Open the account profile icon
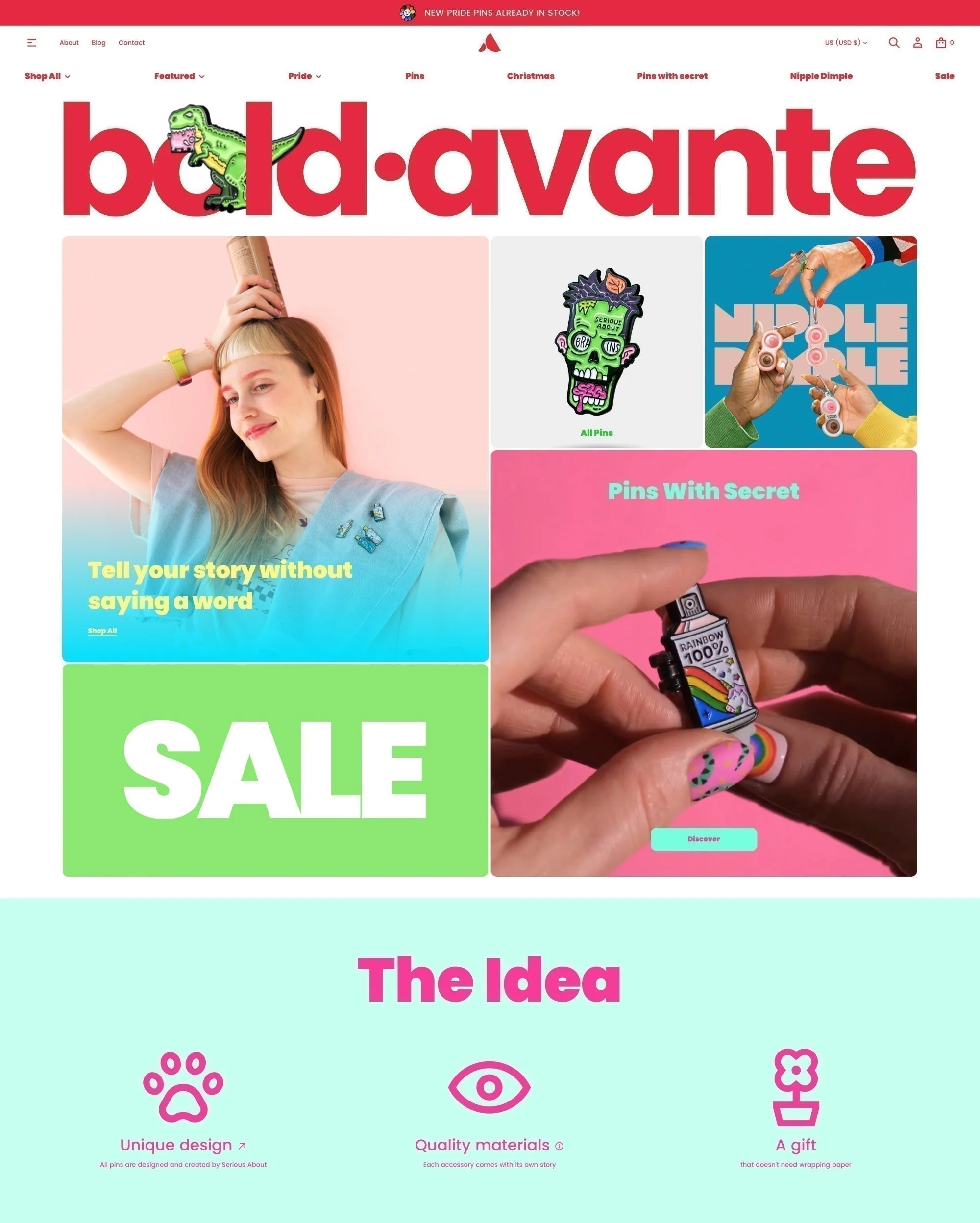980x1223 pixels. 918,43
